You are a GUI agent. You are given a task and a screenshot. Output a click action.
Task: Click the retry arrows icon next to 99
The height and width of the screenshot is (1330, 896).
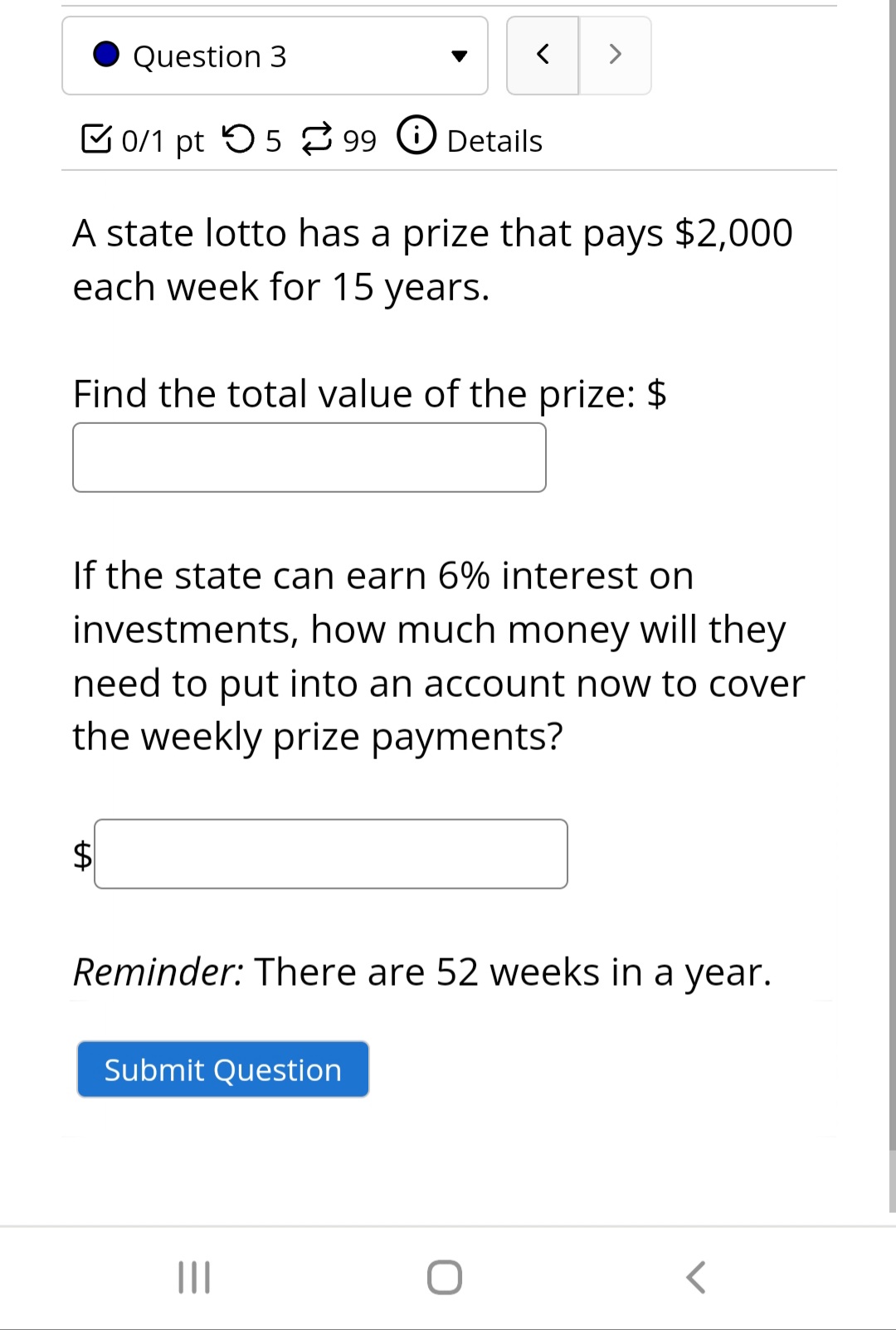coord(321,138)
